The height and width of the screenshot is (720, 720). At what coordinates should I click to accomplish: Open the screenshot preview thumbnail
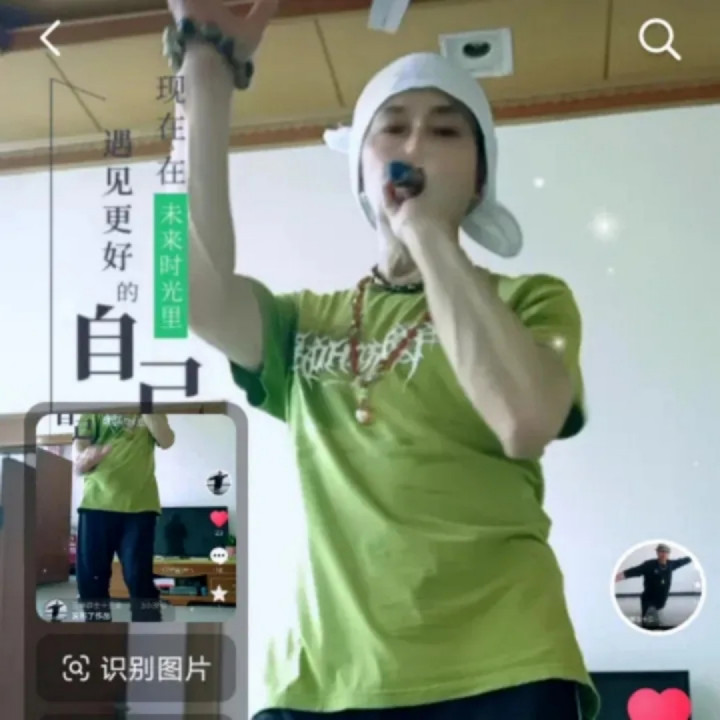tap(136, 518)
